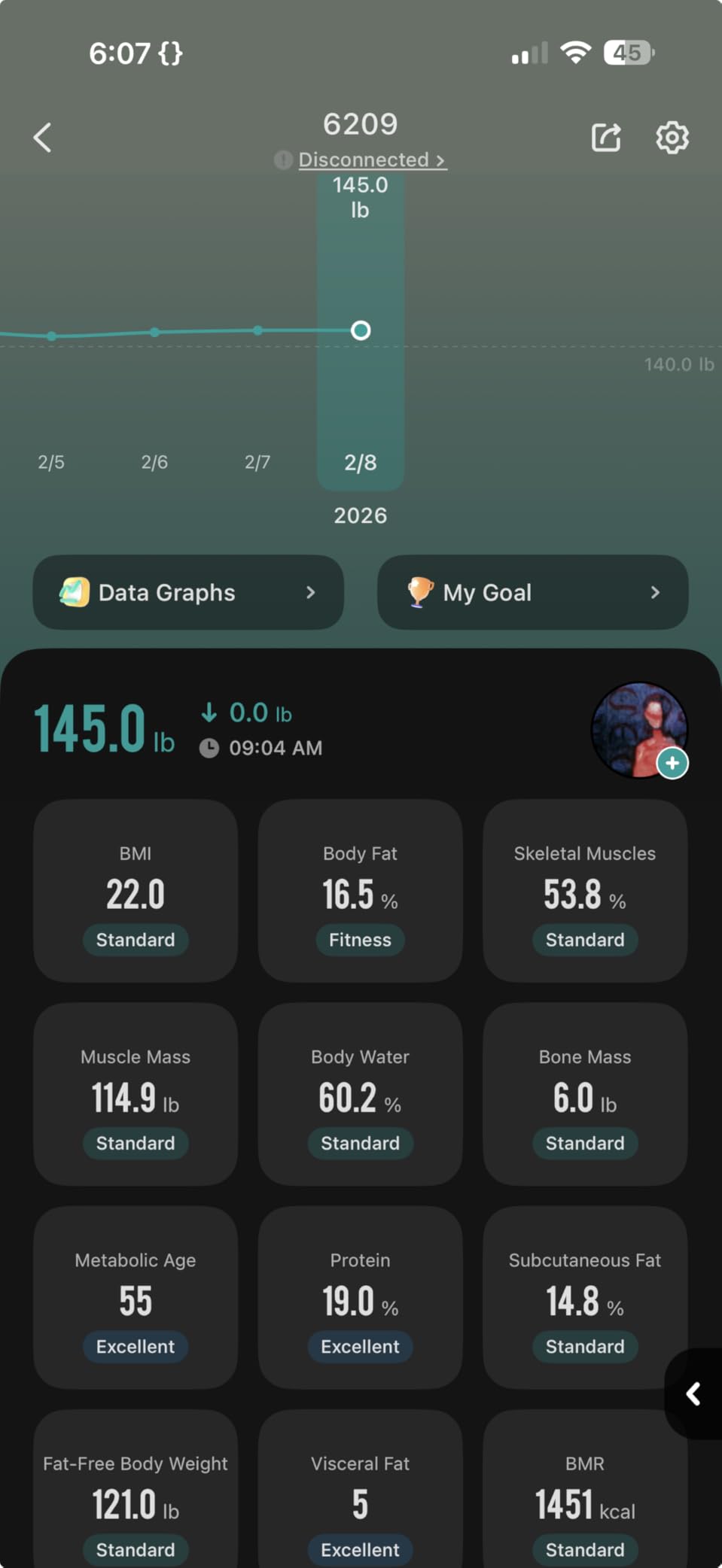Tap the share icon at top right

tap(605, 137)
